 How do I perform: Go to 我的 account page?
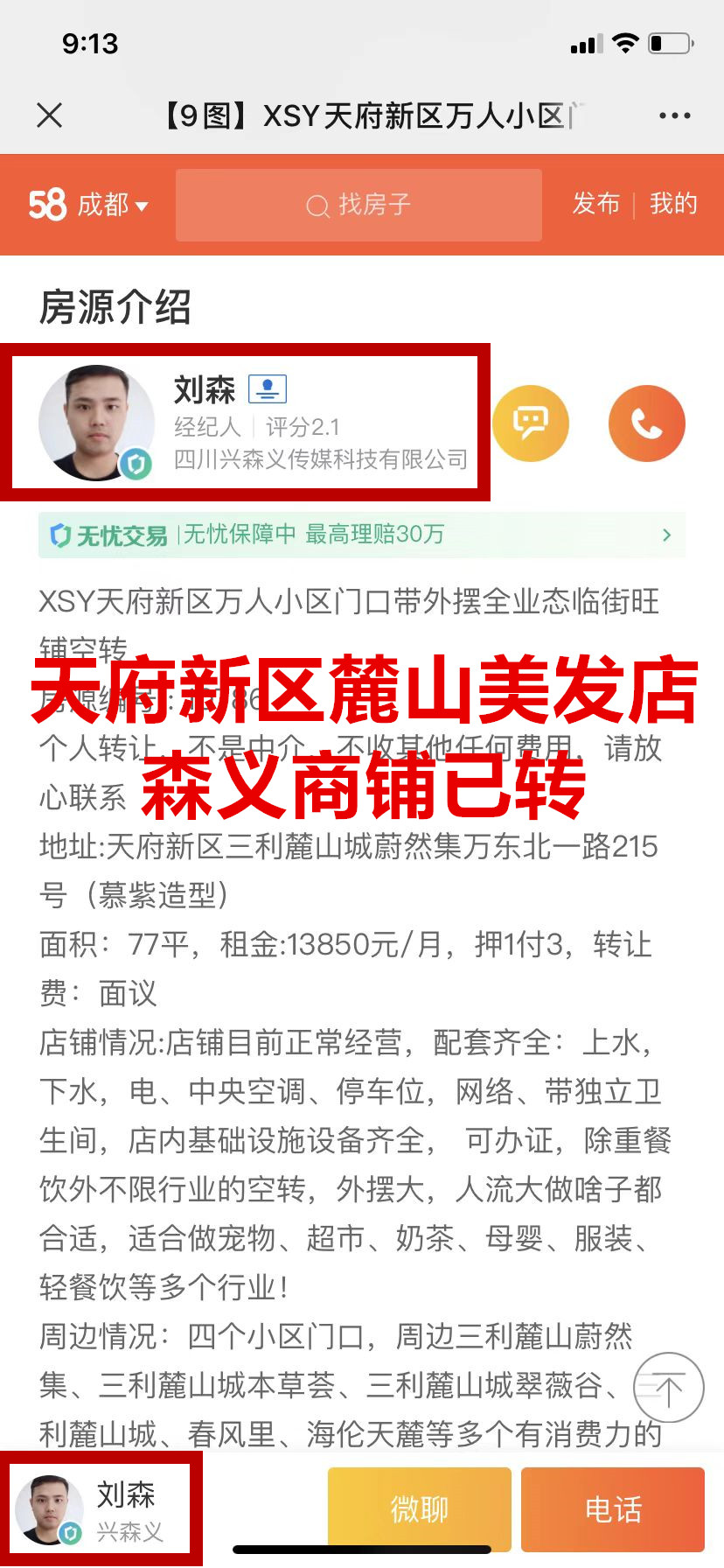pos(673,204)
